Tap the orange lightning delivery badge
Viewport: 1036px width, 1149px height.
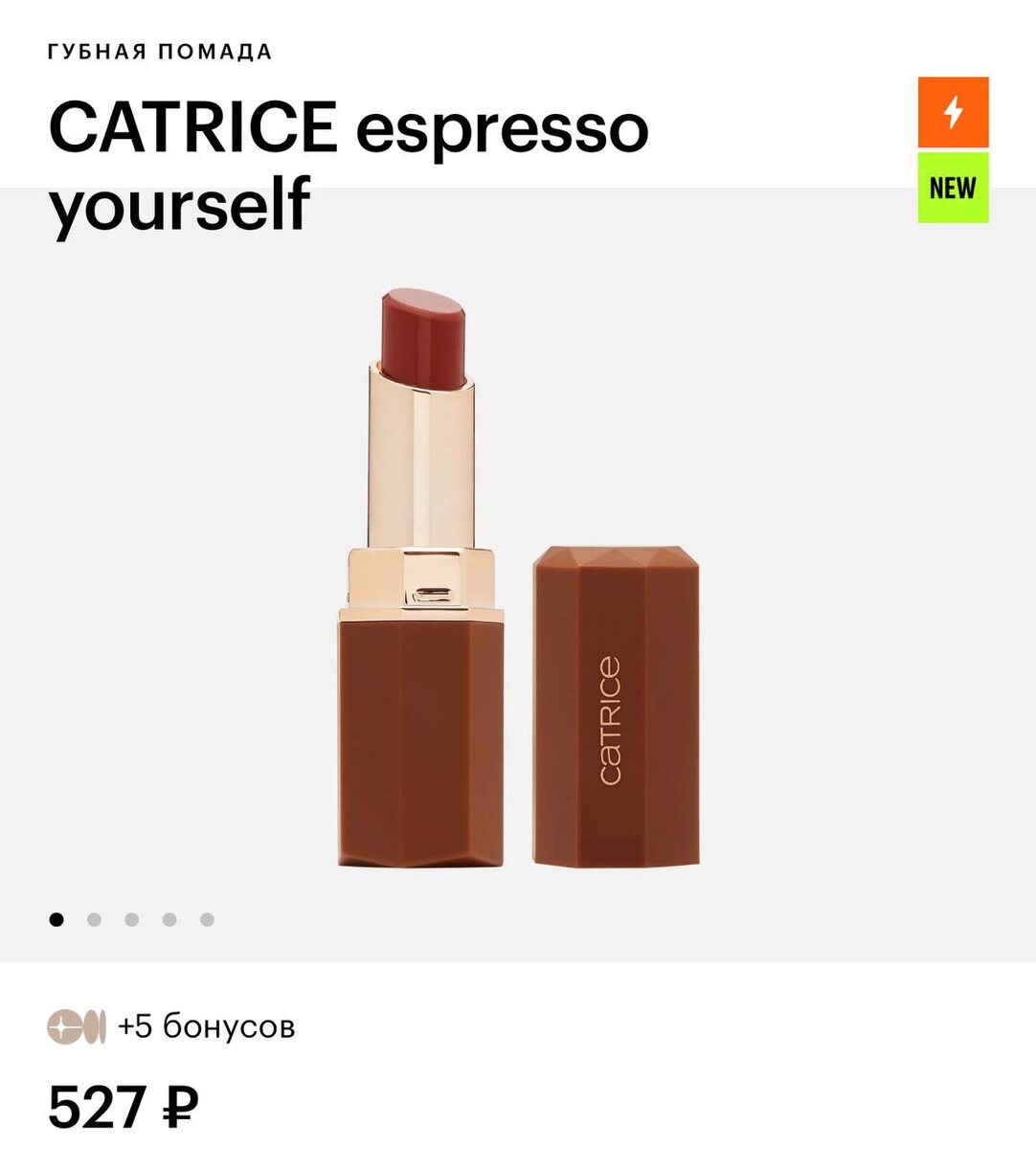pyautogui.click(x=953, y=113)
